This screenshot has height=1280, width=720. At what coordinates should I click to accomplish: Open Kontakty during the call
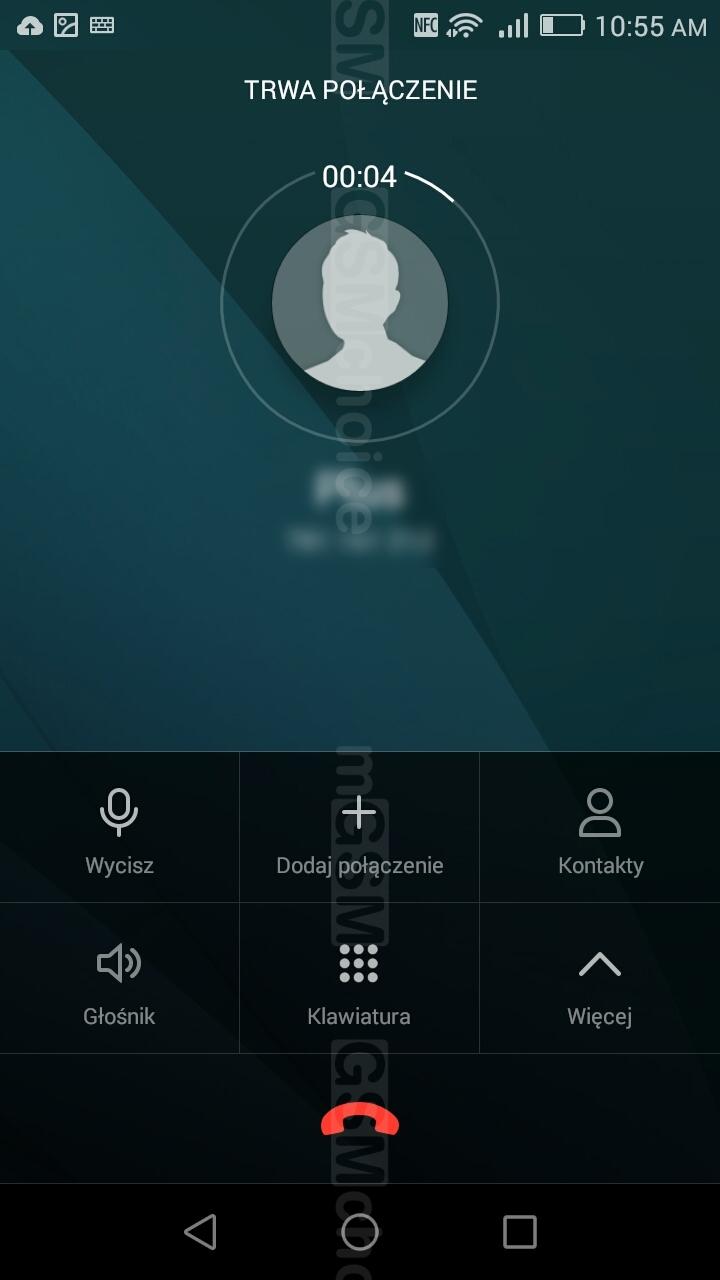click(600, 827)
